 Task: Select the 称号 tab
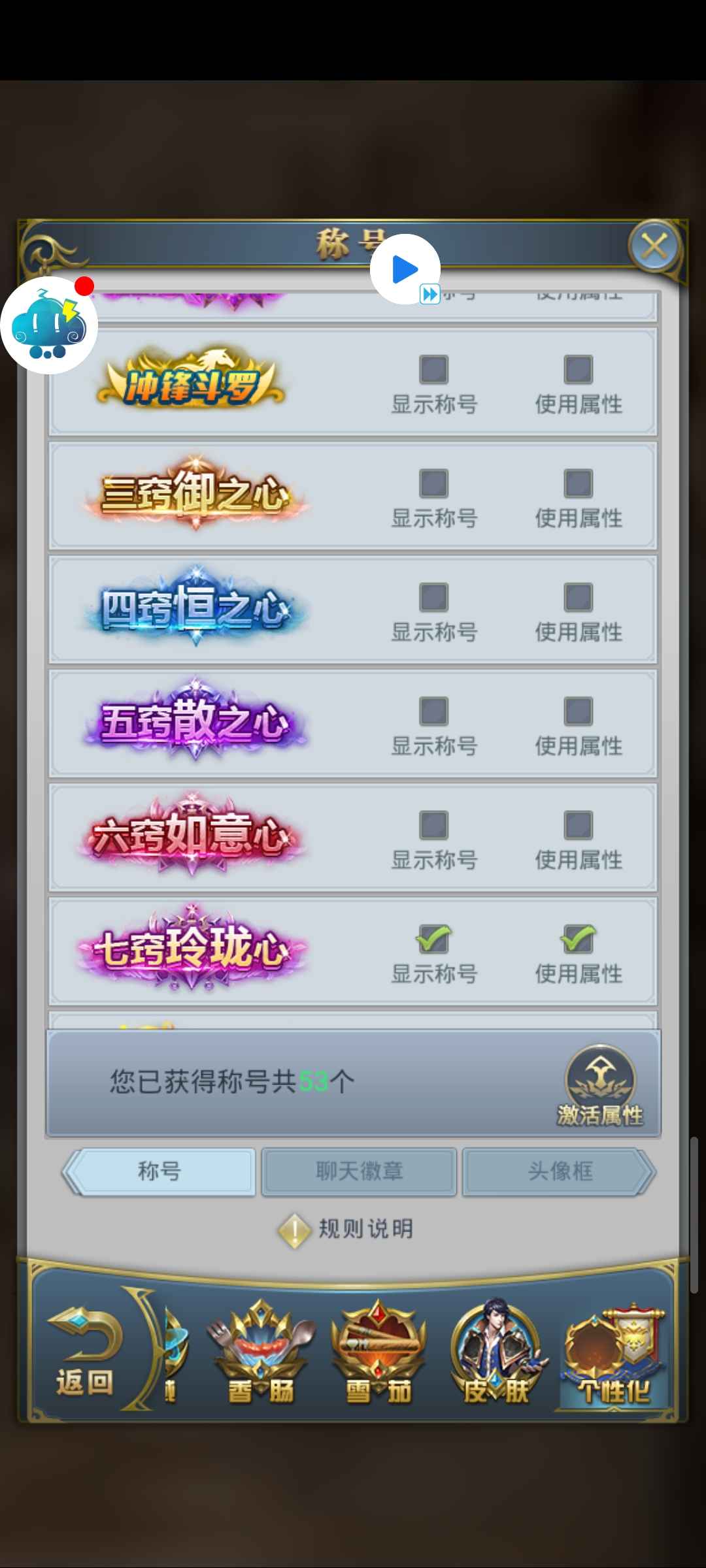coord(160,1171)
